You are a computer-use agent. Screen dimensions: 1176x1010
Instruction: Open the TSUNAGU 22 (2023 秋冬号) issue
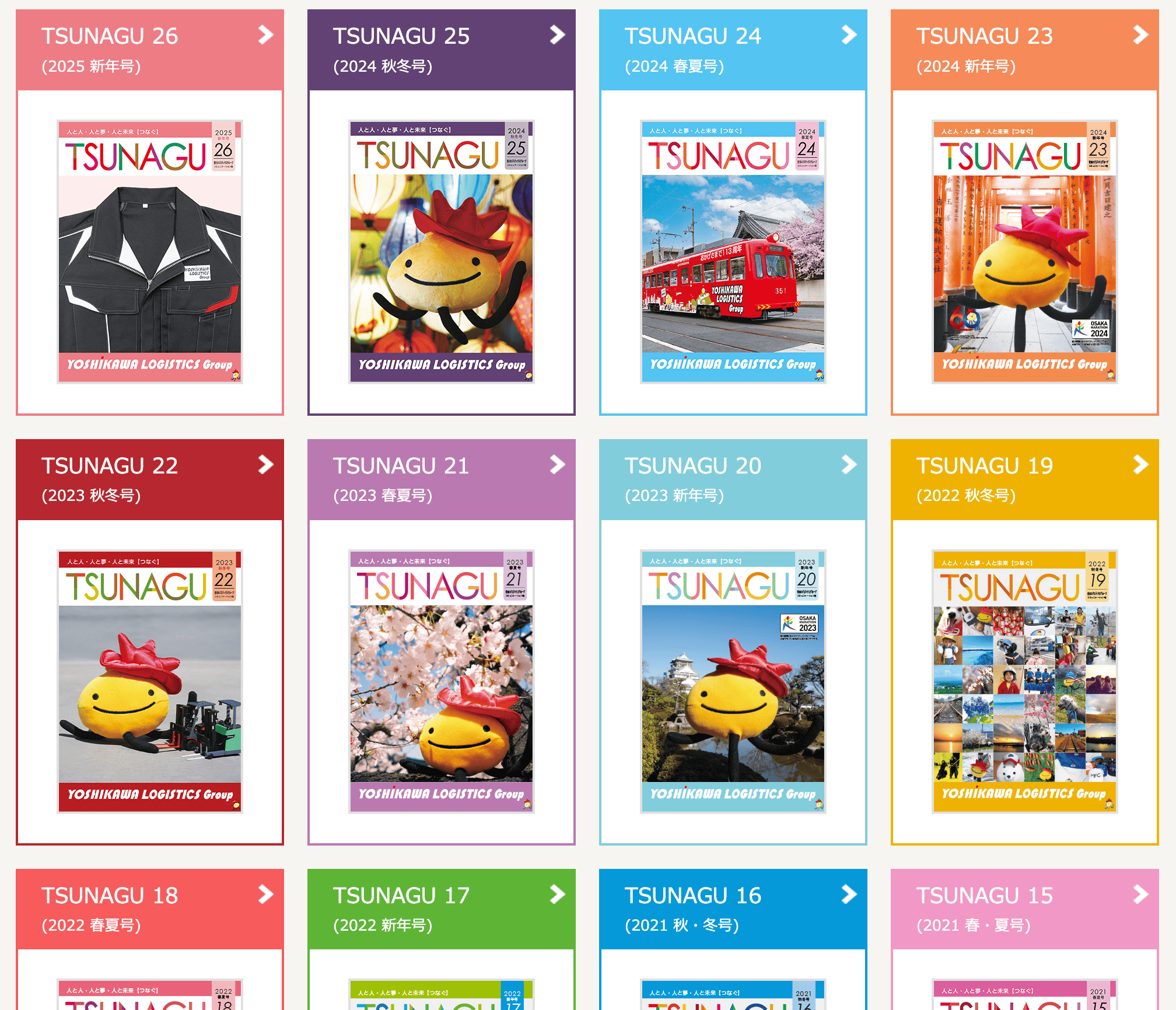point(150,479)
